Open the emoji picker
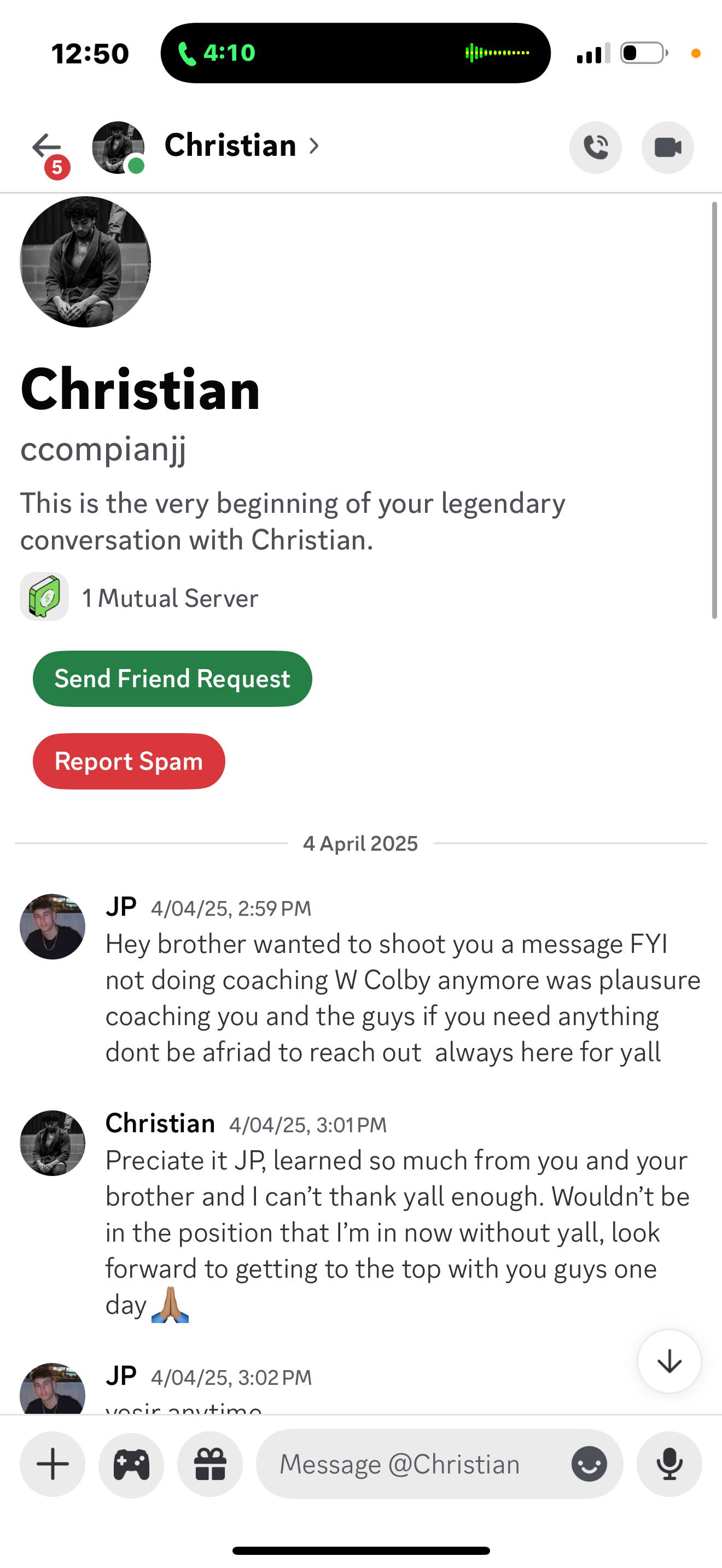Viewport: 722px width, 1568px height. click(589, 1465)
